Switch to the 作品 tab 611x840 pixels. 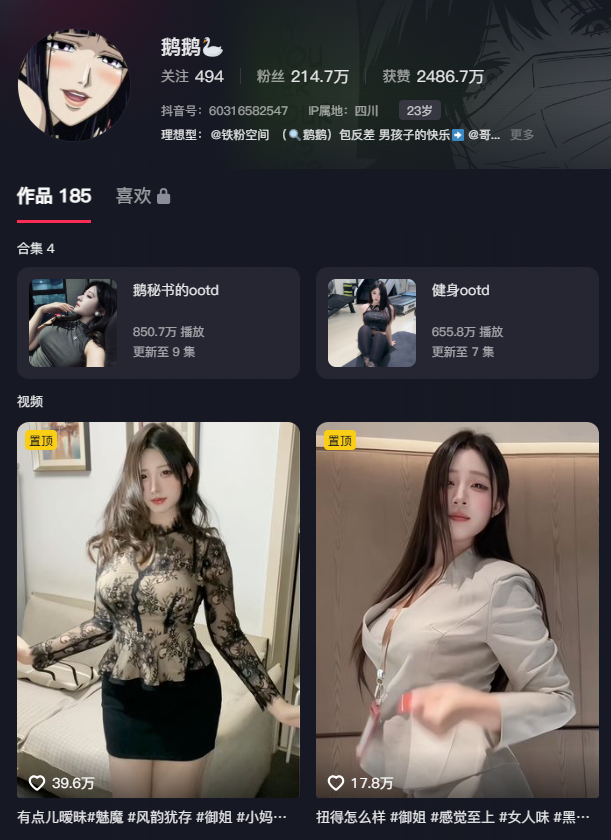tap(54, 196)
